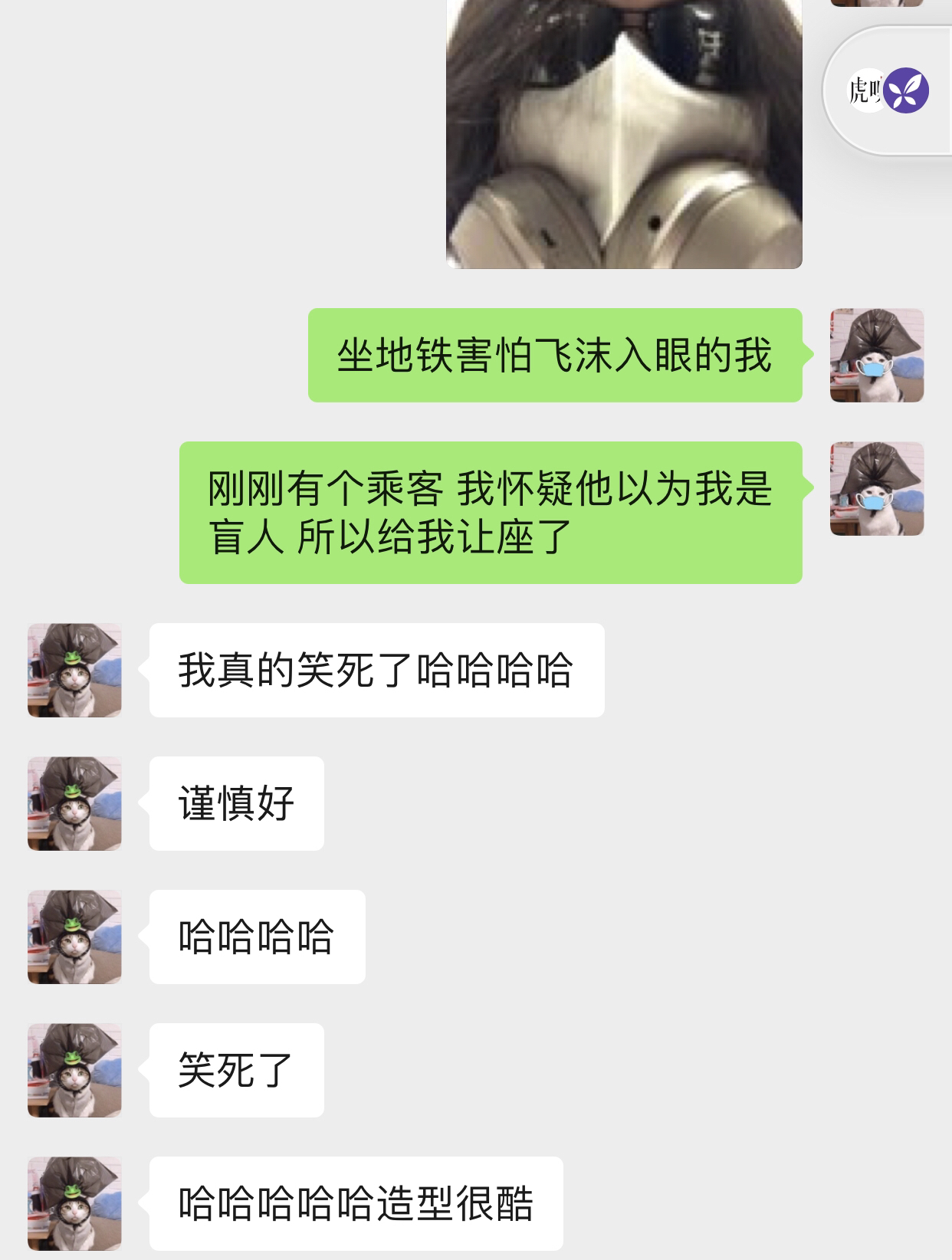Open the sent photo in full view

pos(624,134)
